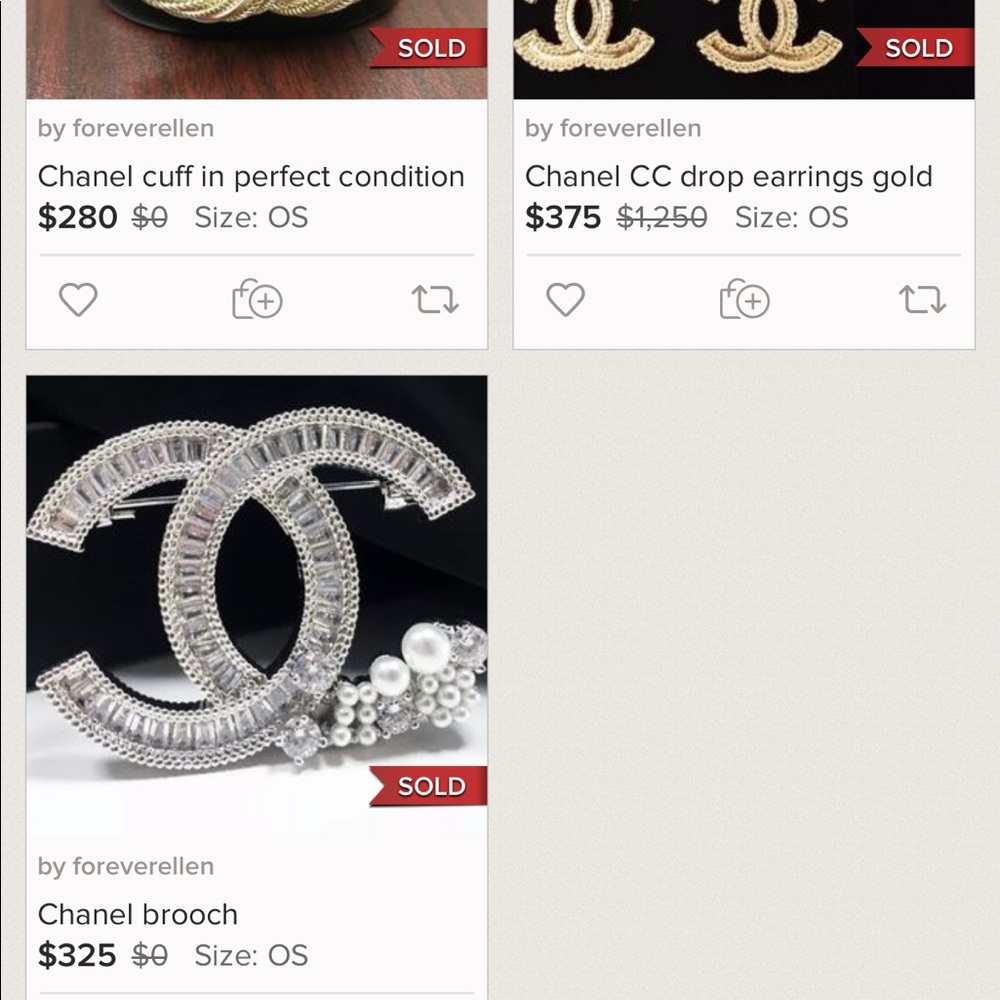Open the Chanel cuff in perfect condition listing
Image resolution: width=1000 pixels, height=1000 pixels.
251,177
